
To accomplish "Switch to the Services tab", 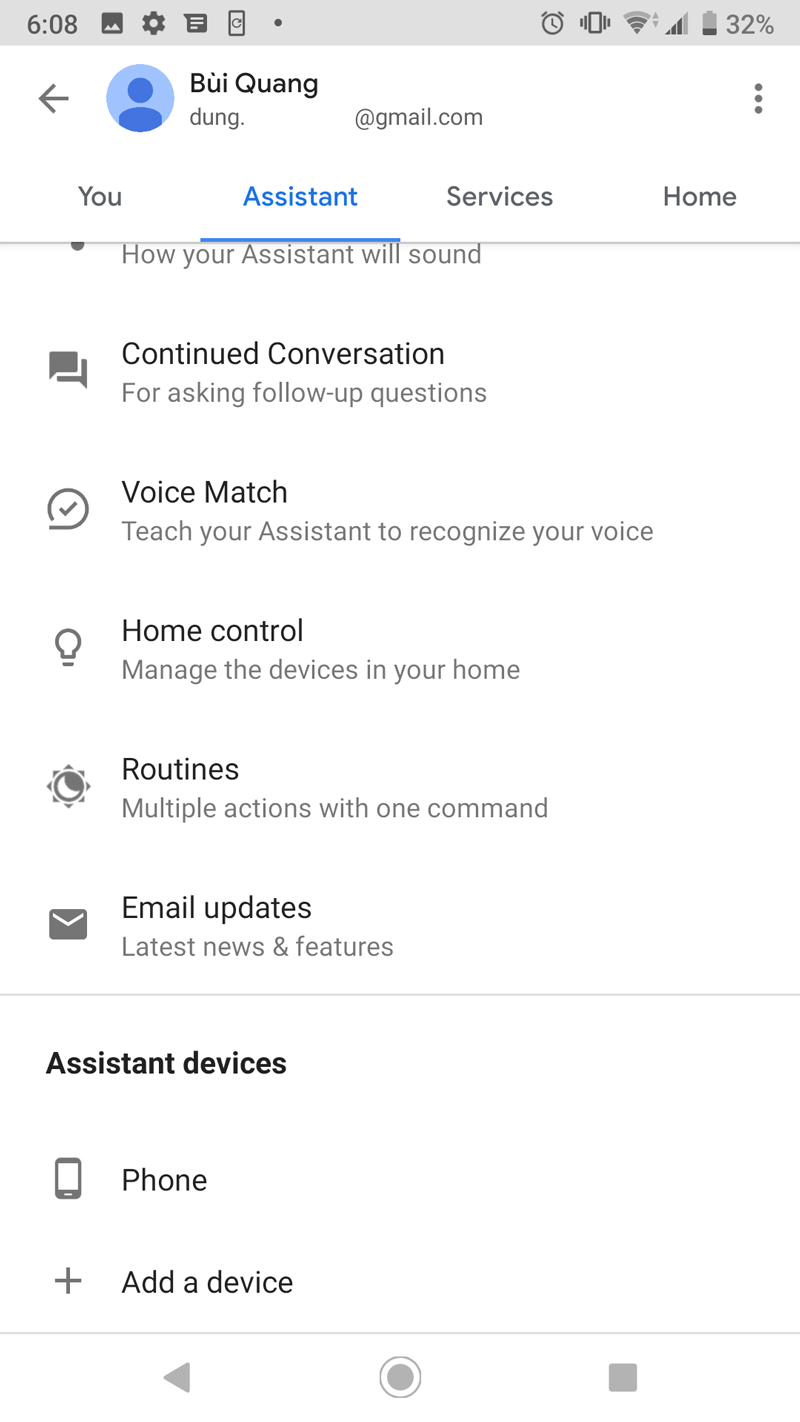I will pos(499,197).
